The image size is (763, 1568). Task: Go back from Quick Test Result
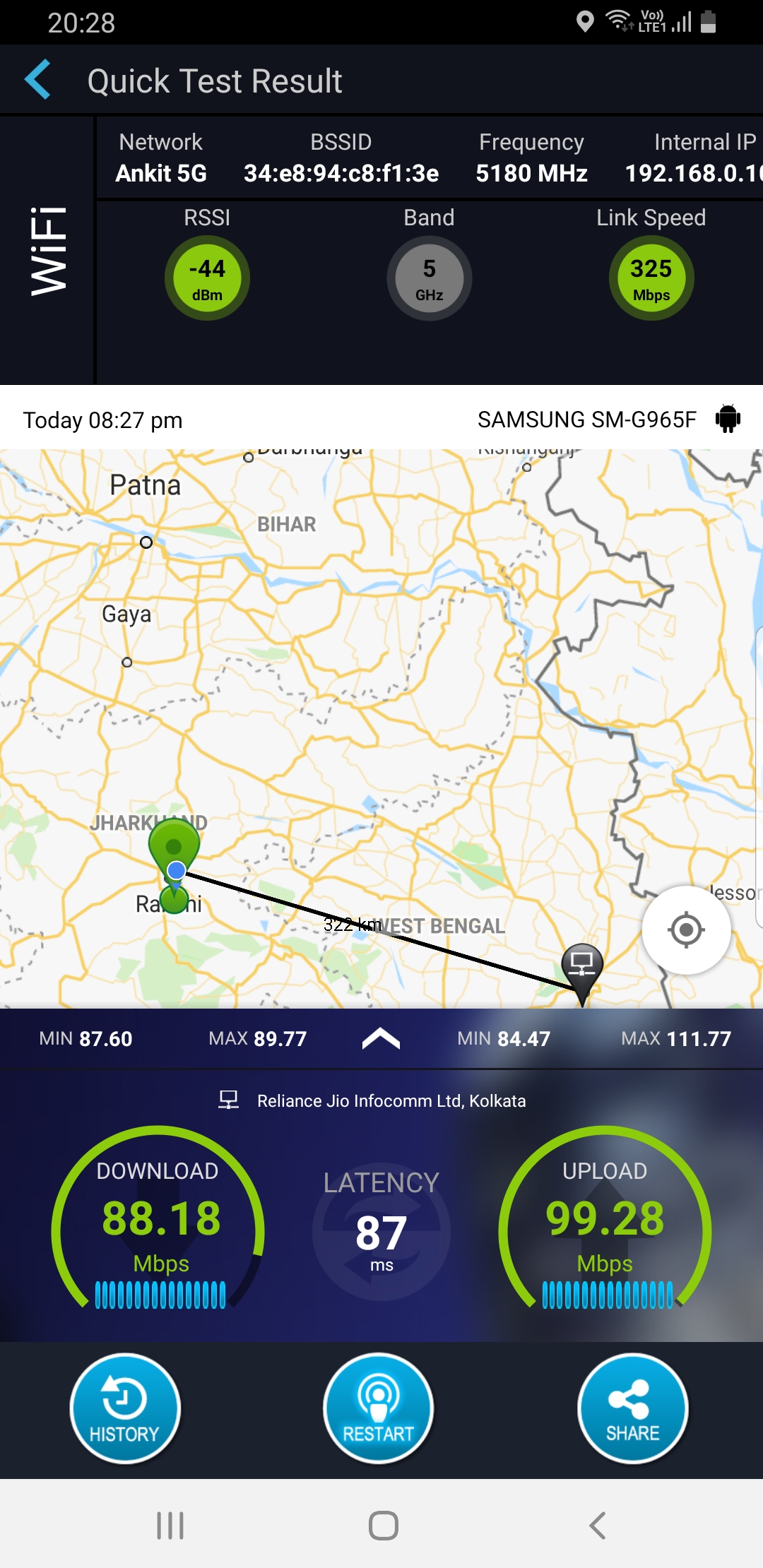[38, 80]
